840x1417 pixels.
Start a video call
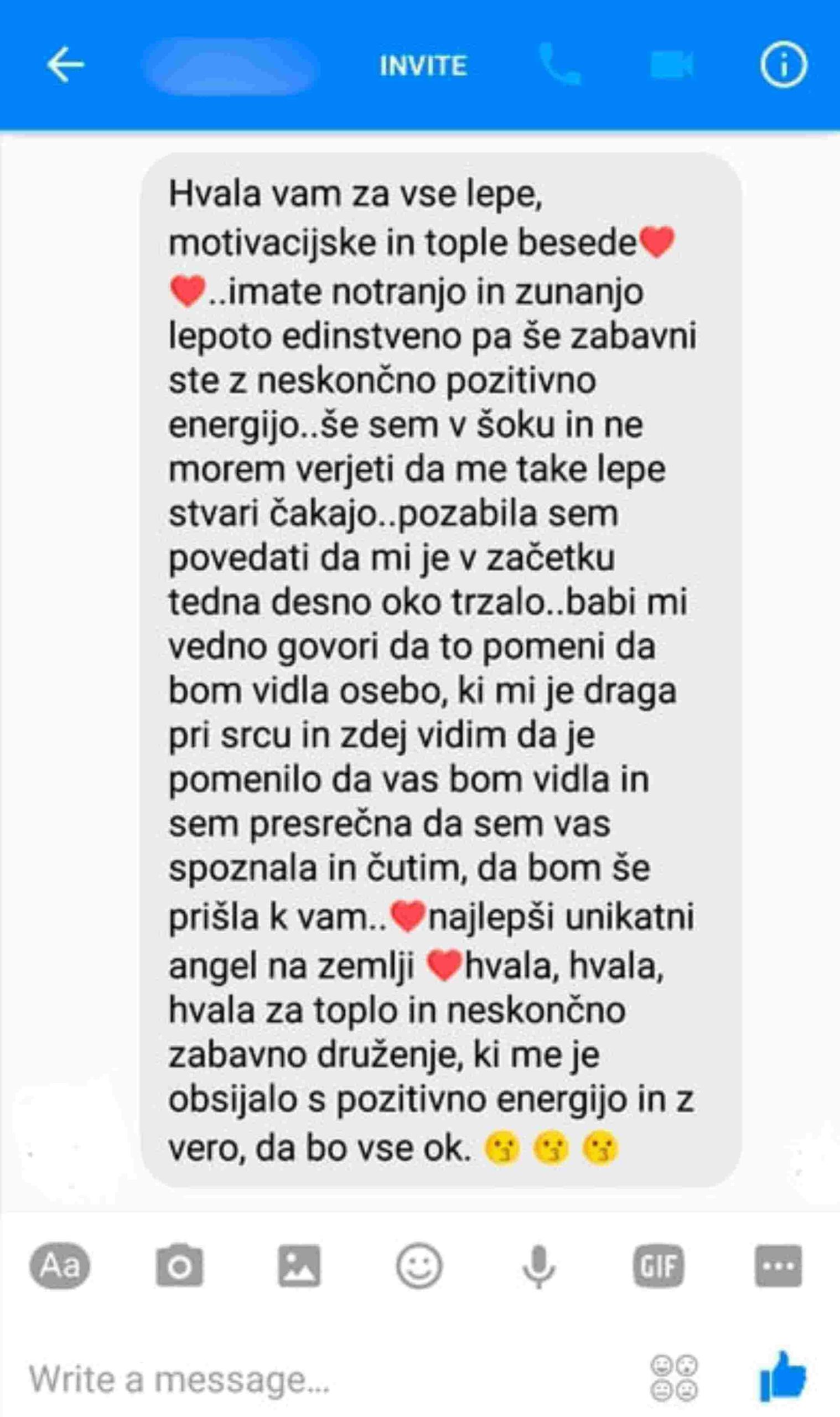click(671, 65)
